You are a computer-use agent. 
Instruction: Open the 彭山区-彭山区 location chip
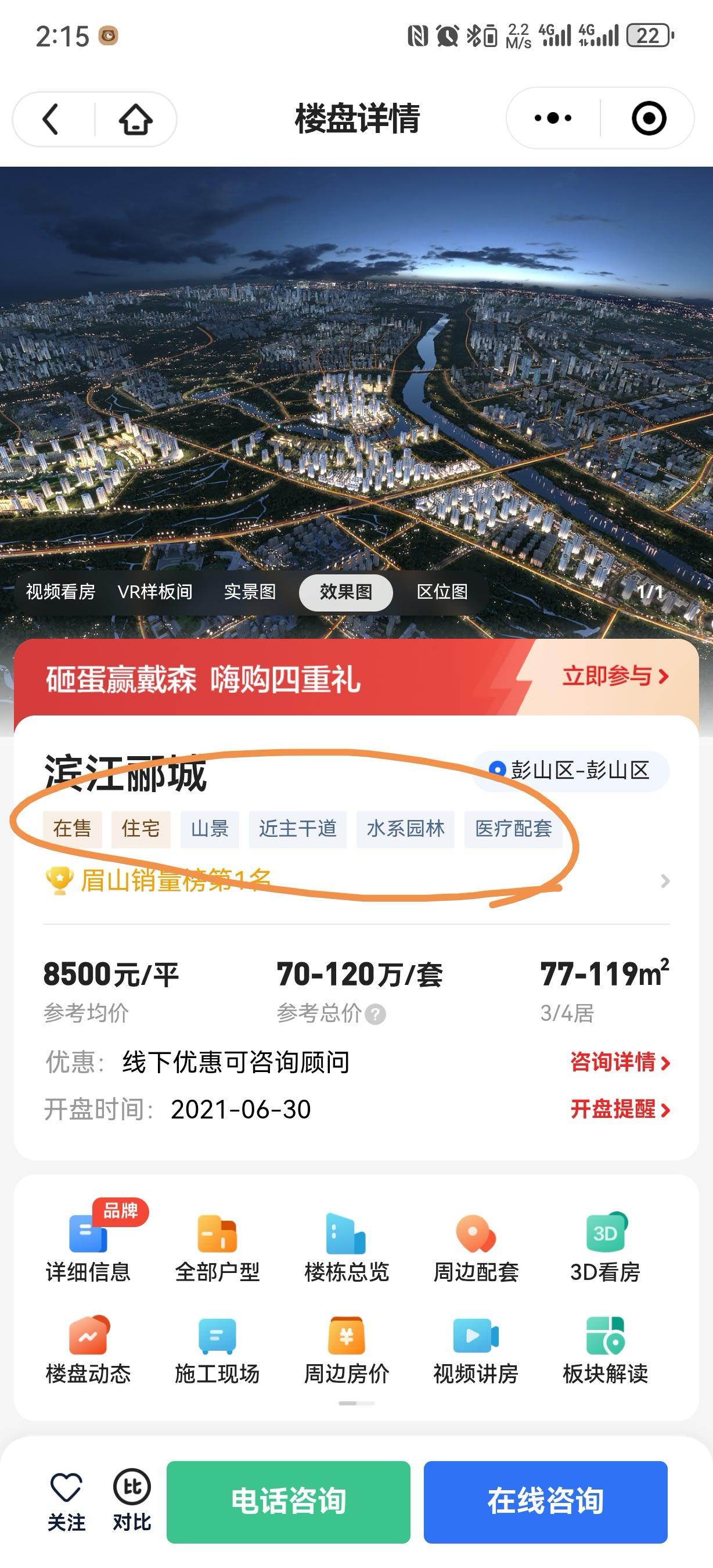click(571, 771)
